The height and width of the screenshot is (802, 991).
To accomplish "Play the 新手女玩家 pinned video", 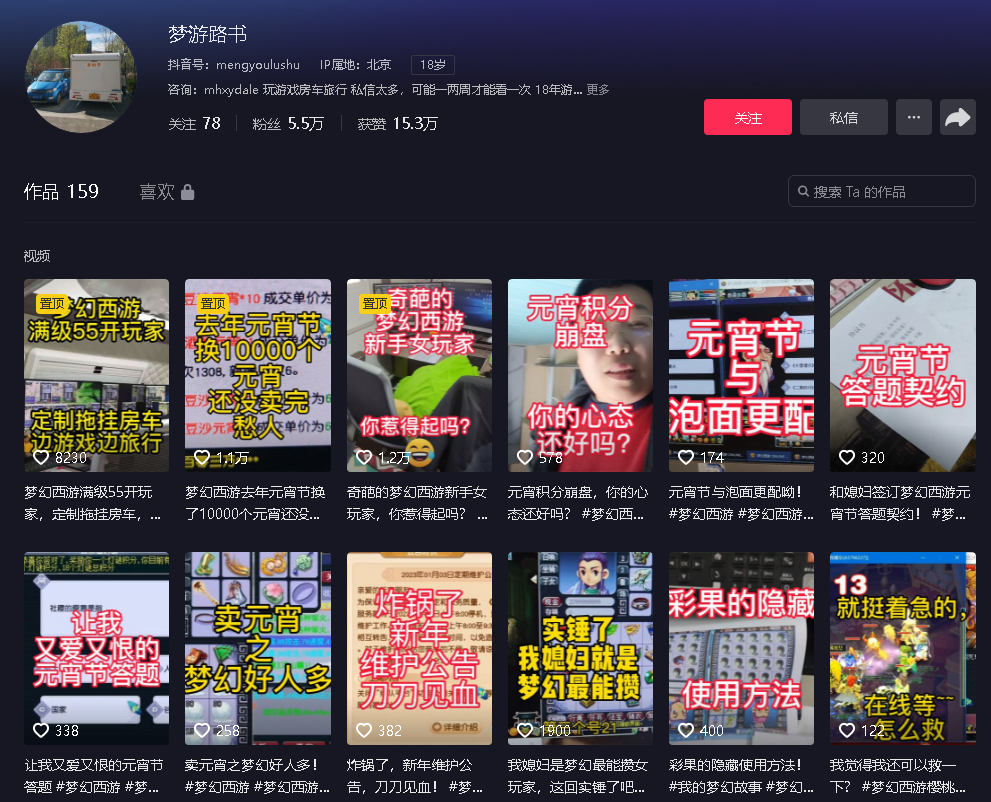I will point(419,375).
